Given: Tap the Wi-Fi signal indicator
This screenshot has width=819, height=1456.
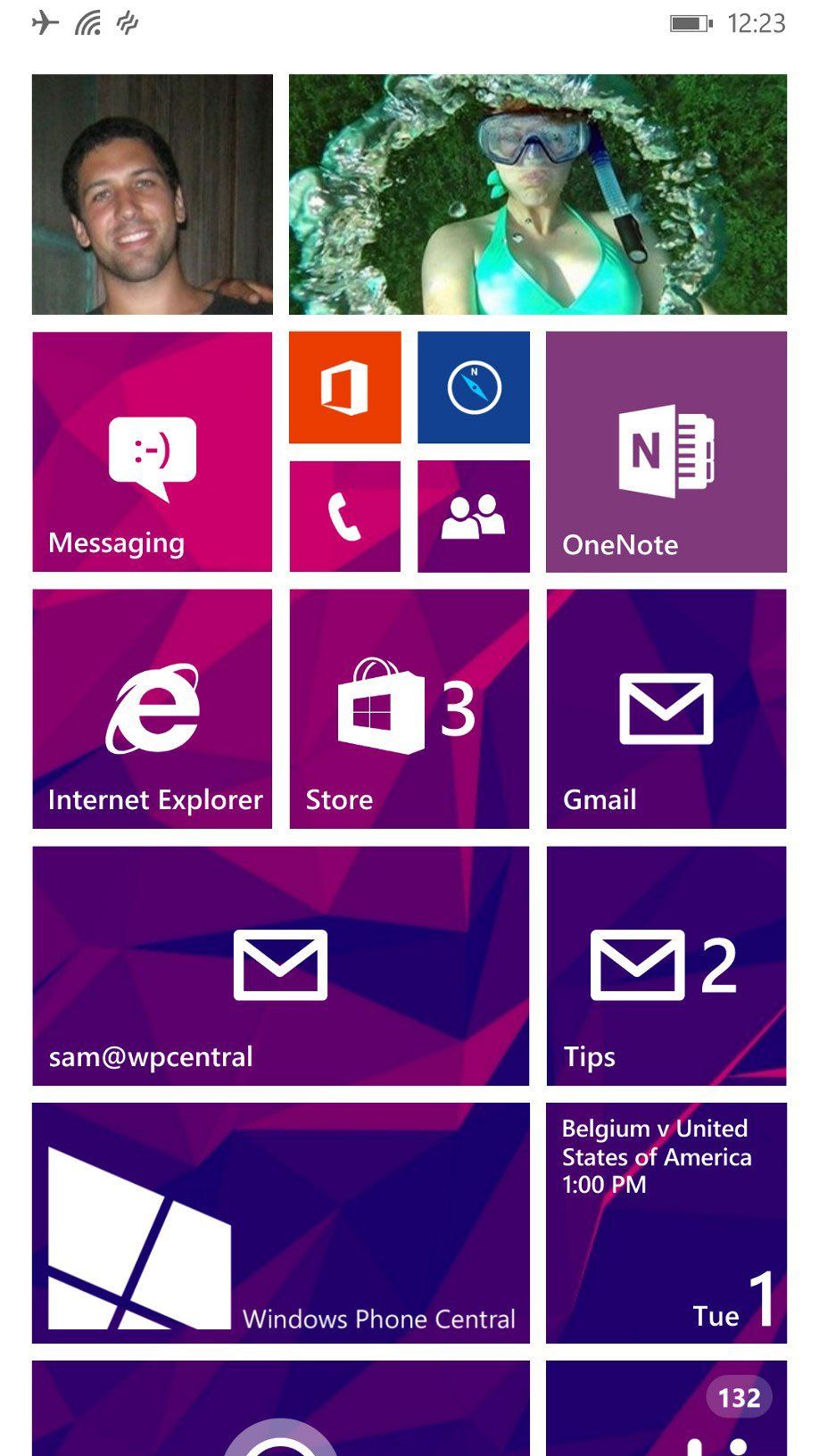Looking at the screenshot, I should [86, 22].
